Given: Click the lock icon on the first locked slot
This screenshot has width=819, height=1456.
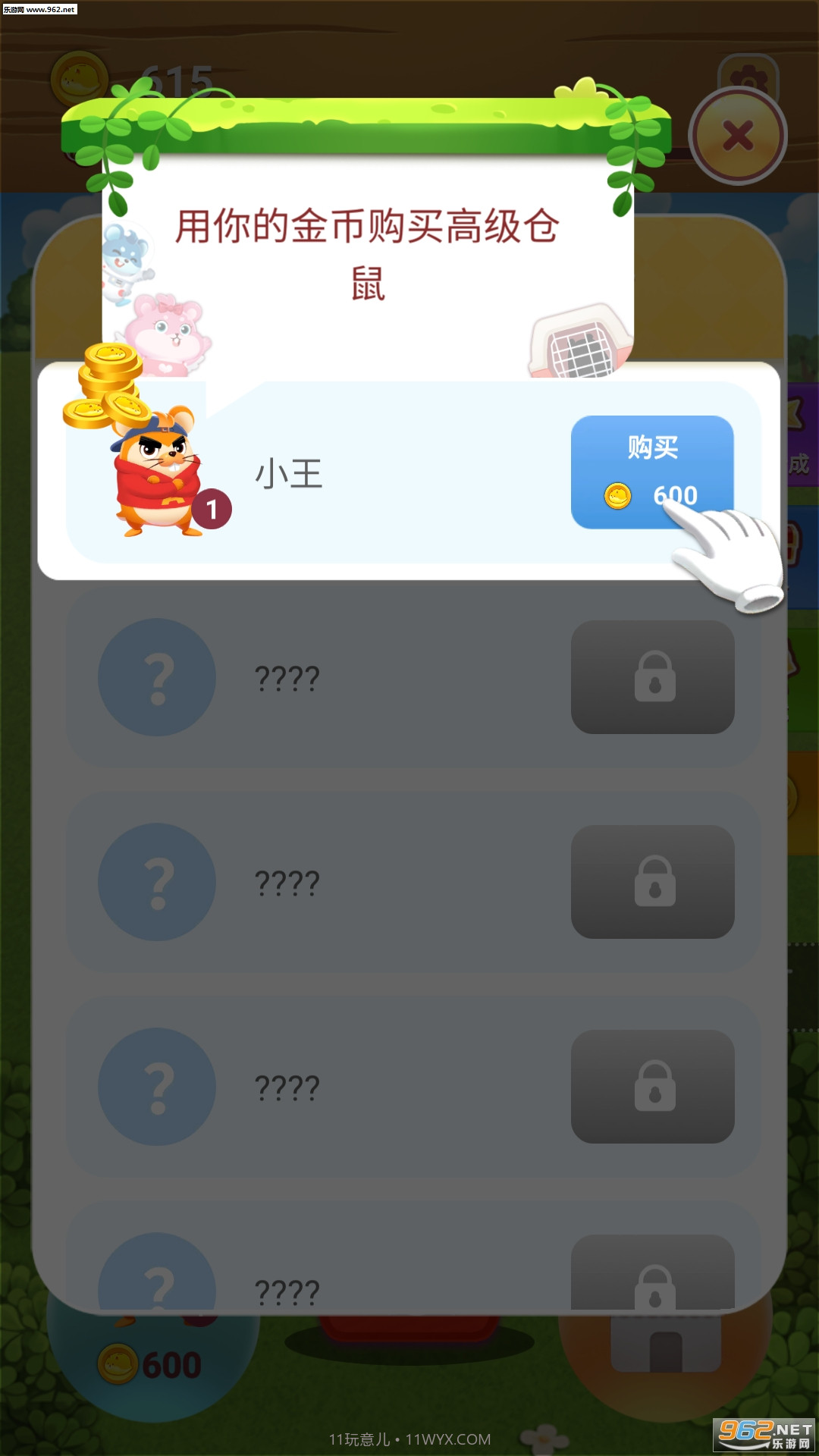Looking at the screenshot, I should click(x=653, y=677).
